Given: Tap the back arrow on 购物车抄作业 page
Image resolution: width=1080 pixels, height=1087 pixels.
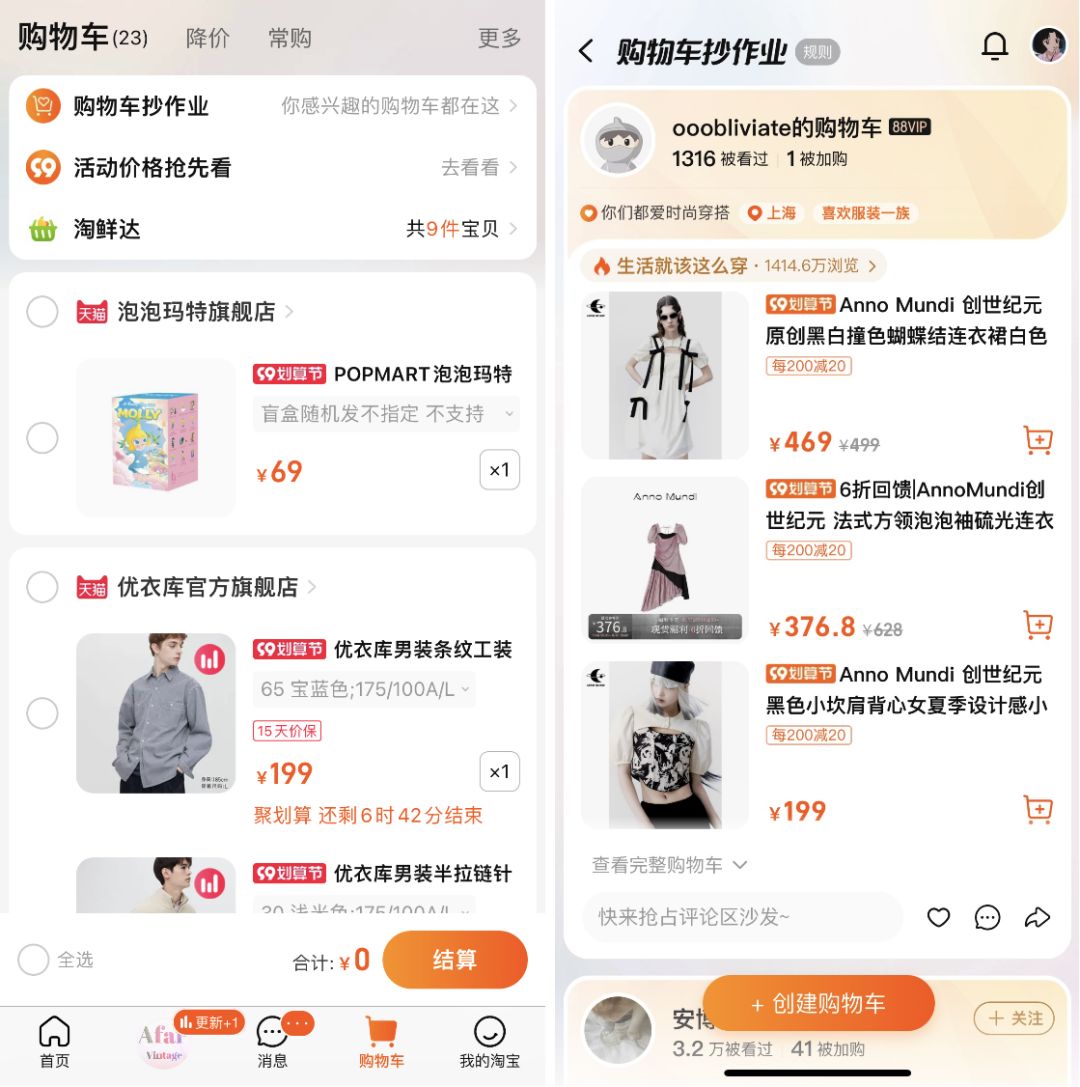Looking at the screenshot, I should click(x=586, y=45).
